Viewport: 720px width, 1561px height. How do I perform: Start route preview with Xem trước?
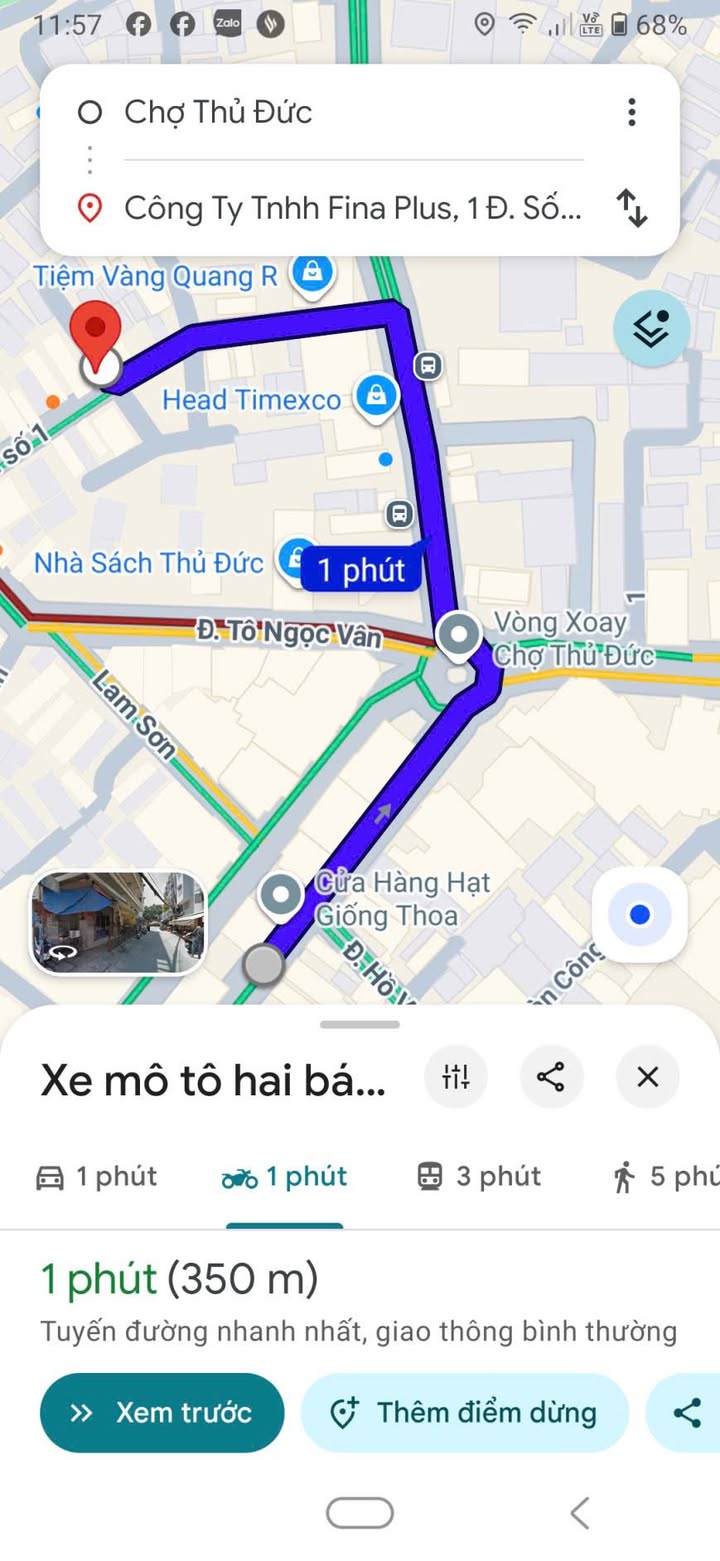(162, 1412)
